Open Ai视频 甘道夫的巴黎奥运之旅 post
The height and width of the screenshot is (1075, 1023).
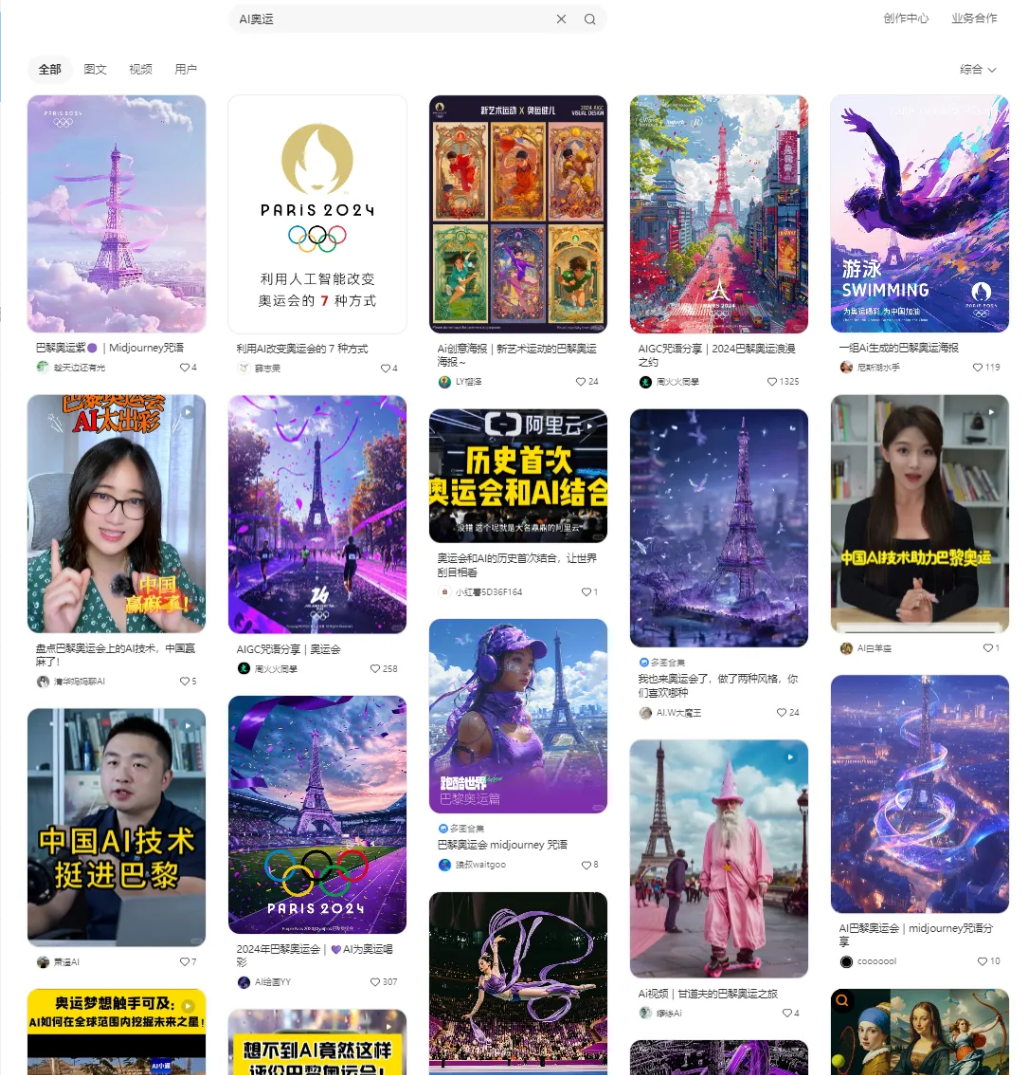point(718,858)
